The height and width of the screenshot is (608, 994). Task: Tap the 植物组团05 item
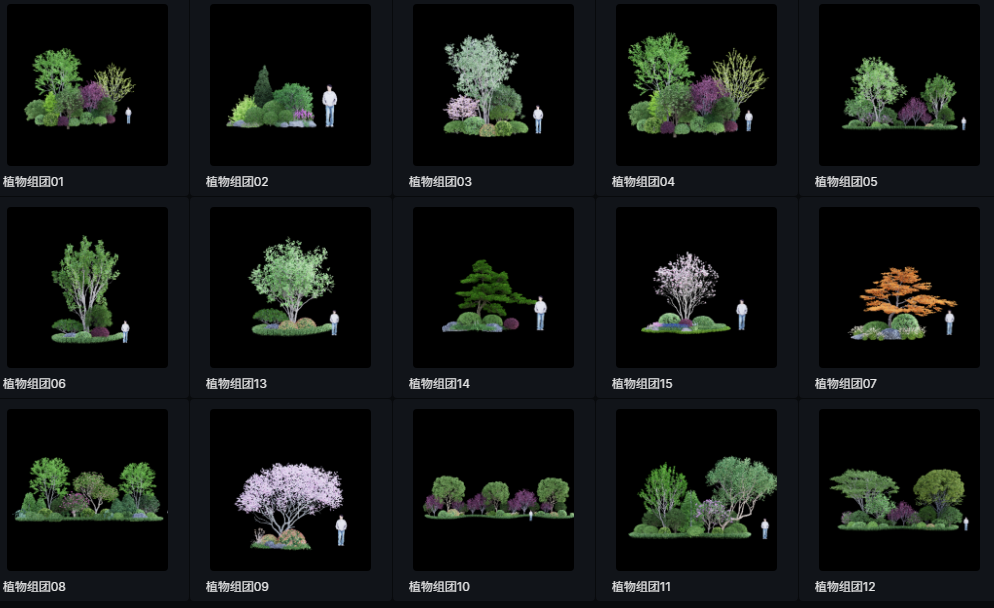(x=899, y=85)
